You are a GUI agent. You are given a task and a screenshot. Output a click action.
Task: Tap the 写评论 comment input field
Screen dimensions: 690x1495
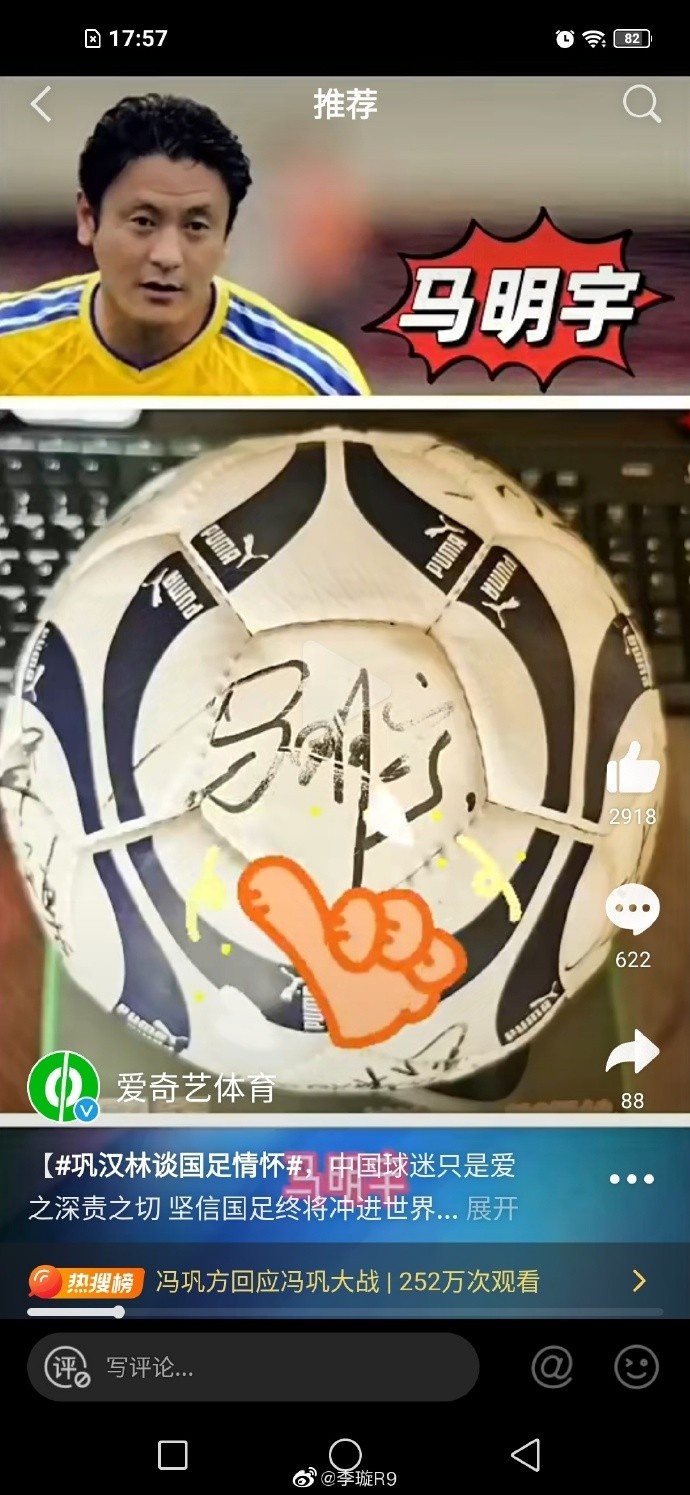(253, 1366)
